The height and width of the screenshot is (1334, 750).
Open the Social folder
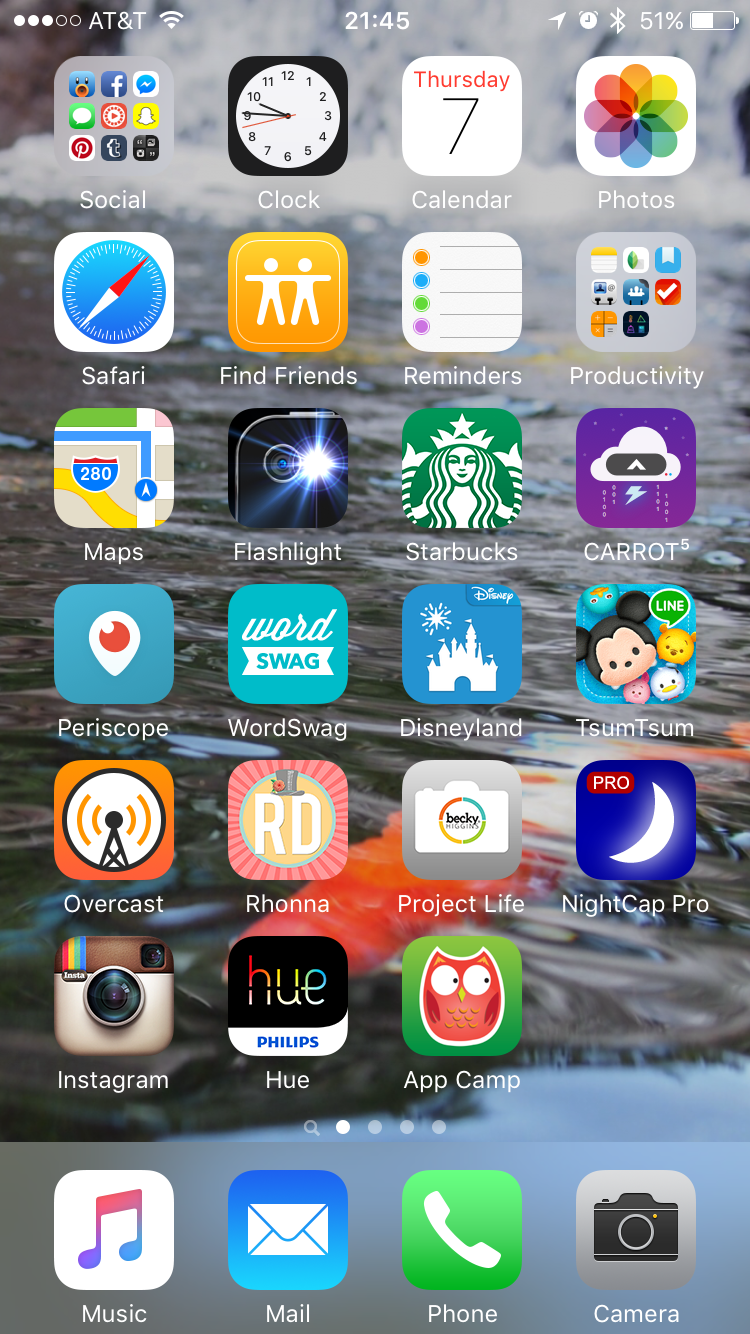tap(114, 116)
